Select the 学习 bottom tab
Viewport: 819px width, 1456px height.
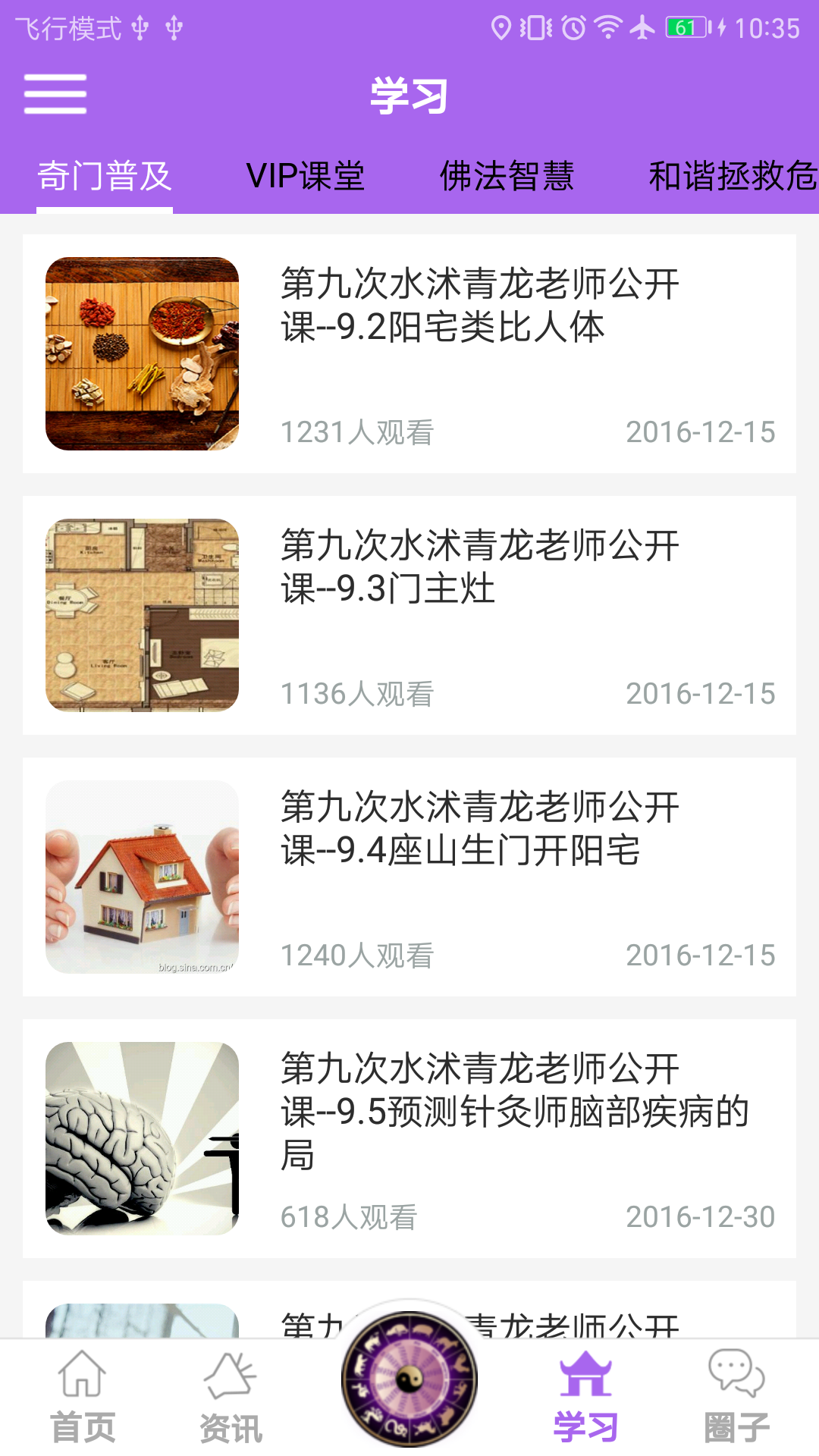tap(585, 1397)
